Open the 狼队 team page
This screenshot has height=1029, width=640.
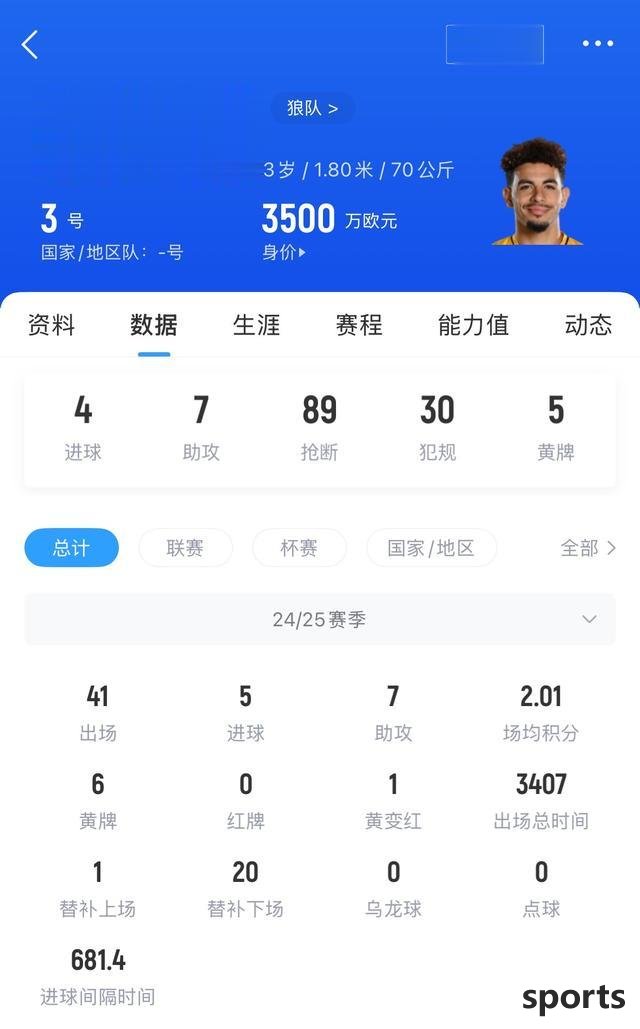pyautogui.click(x=312, y=108)
